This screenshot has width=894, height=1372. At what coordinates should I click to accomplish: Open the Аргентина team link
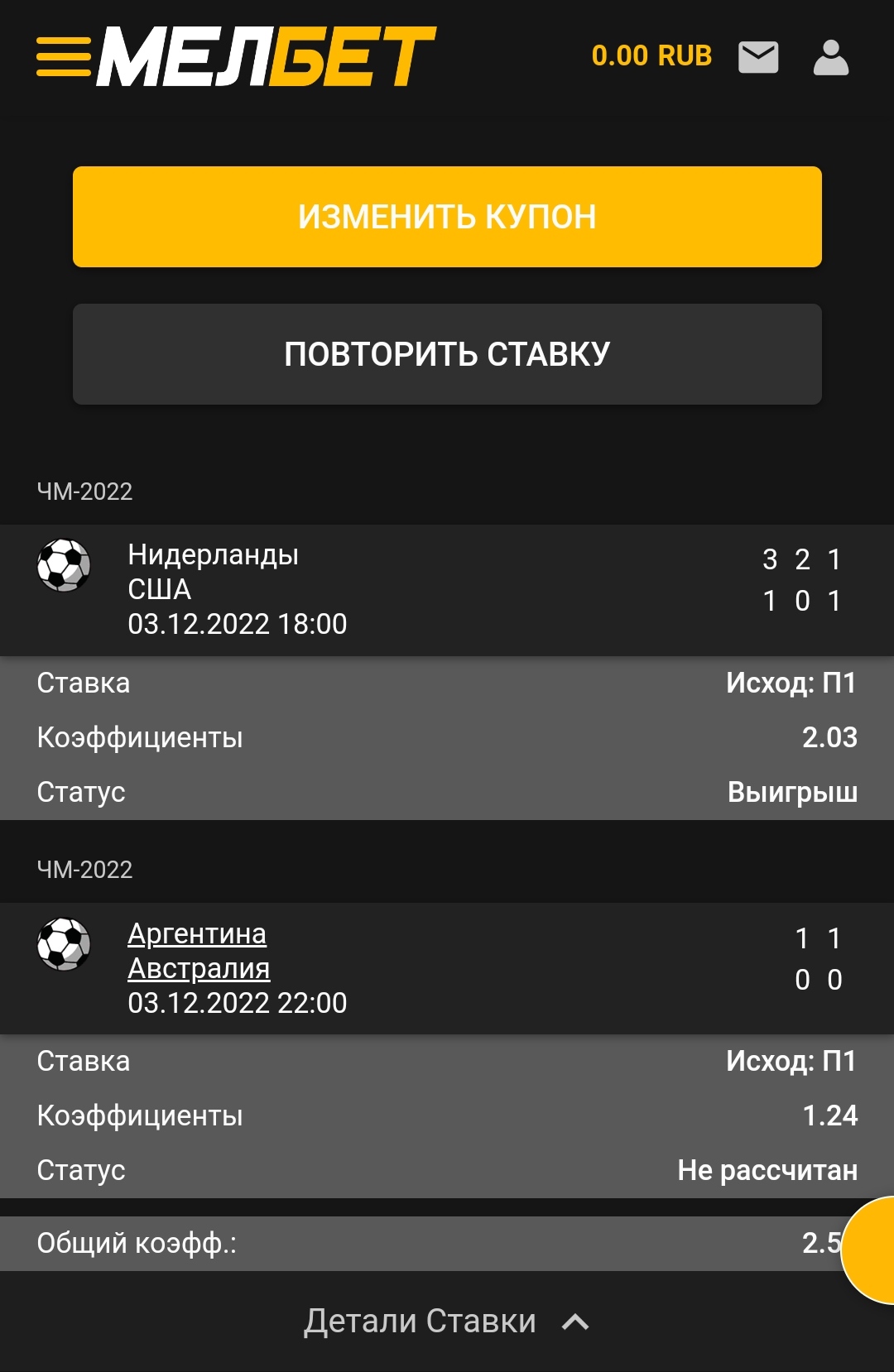click(x=197, y=933)
